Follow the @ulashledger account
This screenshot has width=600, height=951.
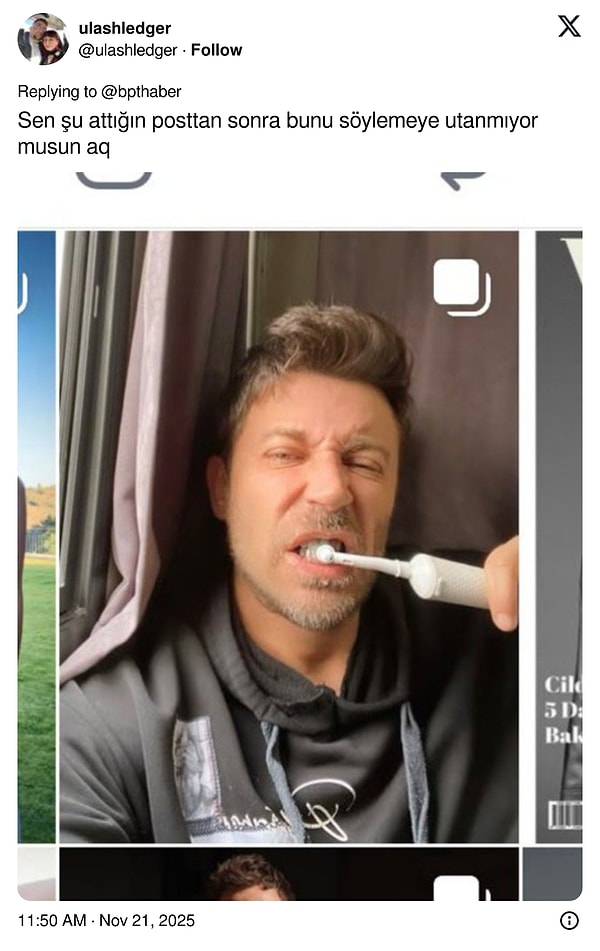(x=217, y=50)
